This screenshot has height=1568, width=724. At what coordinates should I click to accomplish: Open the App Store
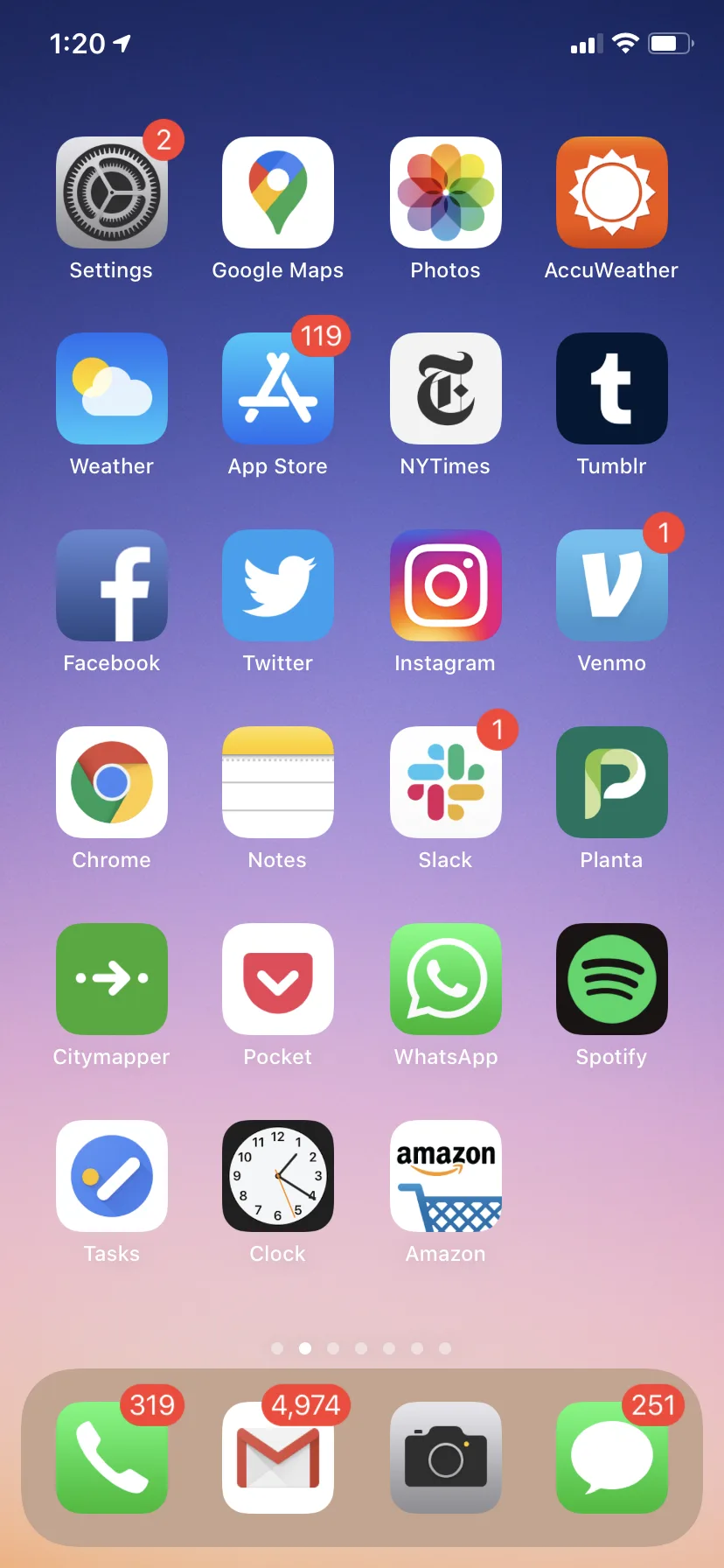pyautogui.click(x=278, y=388)
